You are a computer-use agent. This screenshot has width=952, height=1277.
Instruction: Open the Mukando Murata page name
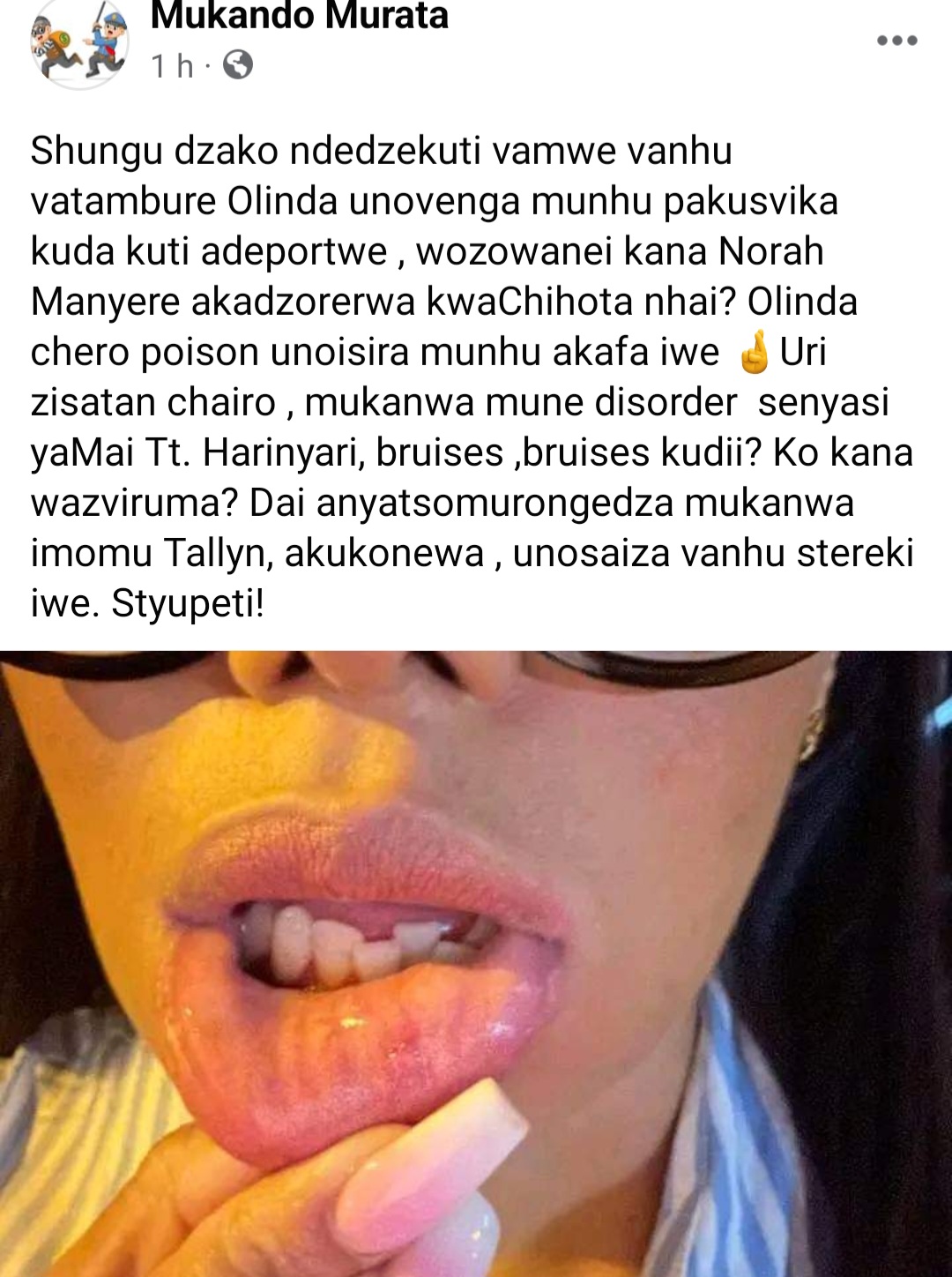[300, 16]
